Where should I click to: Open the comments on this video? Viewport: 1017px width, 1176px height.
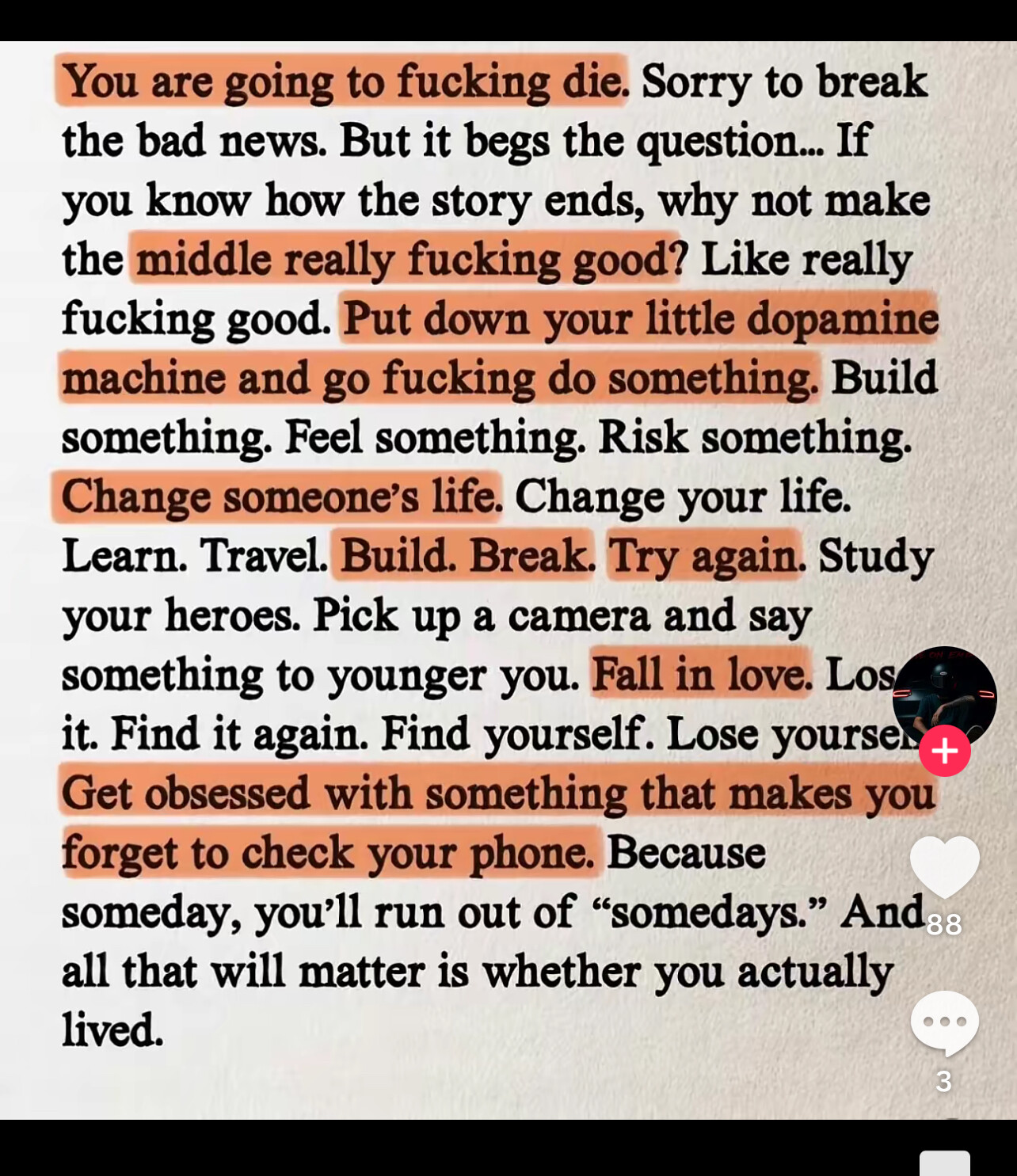tap(944, 1022)
